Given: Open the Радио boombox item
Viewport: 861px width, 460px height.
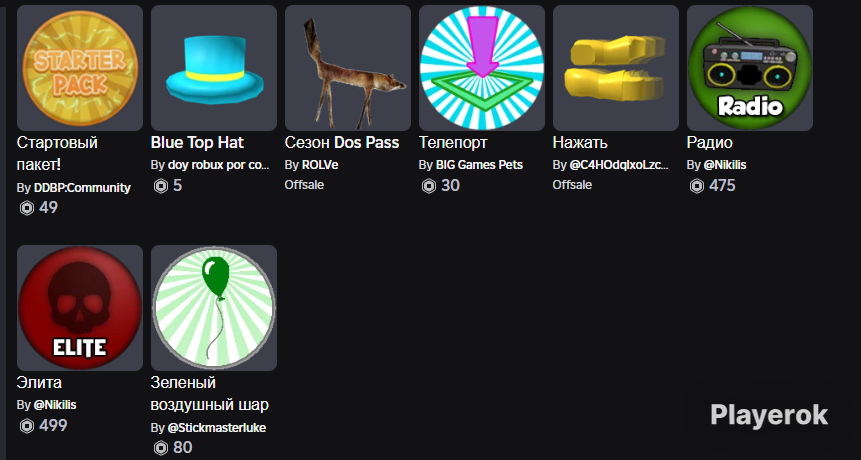Looking at the screenshot, I should click(750, 68).
